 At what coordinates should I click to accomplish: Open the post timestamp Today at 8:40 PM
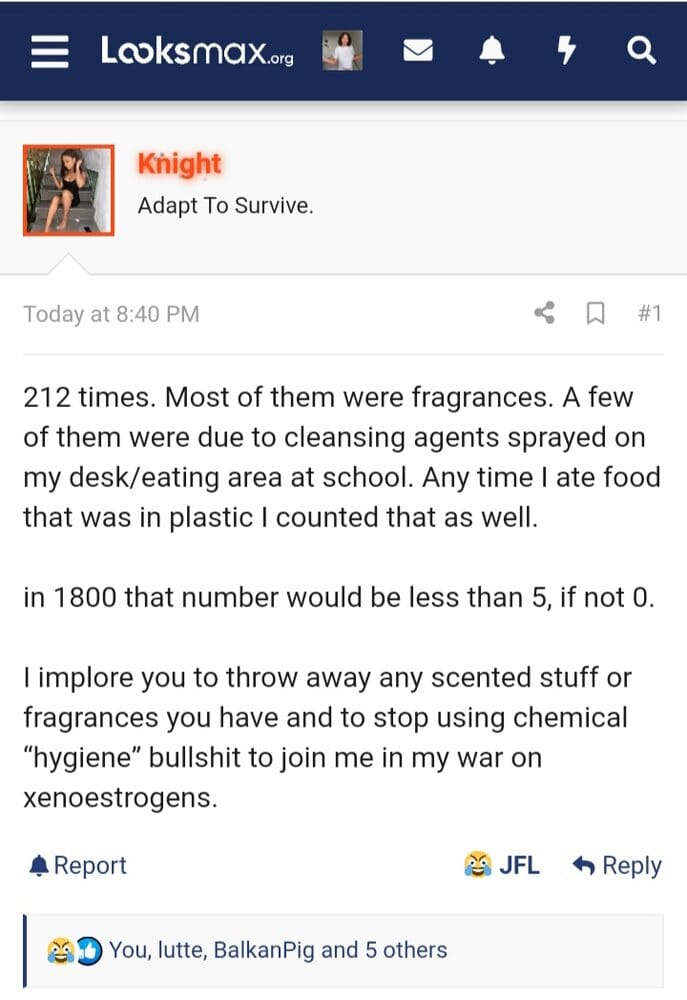(111, 314)
